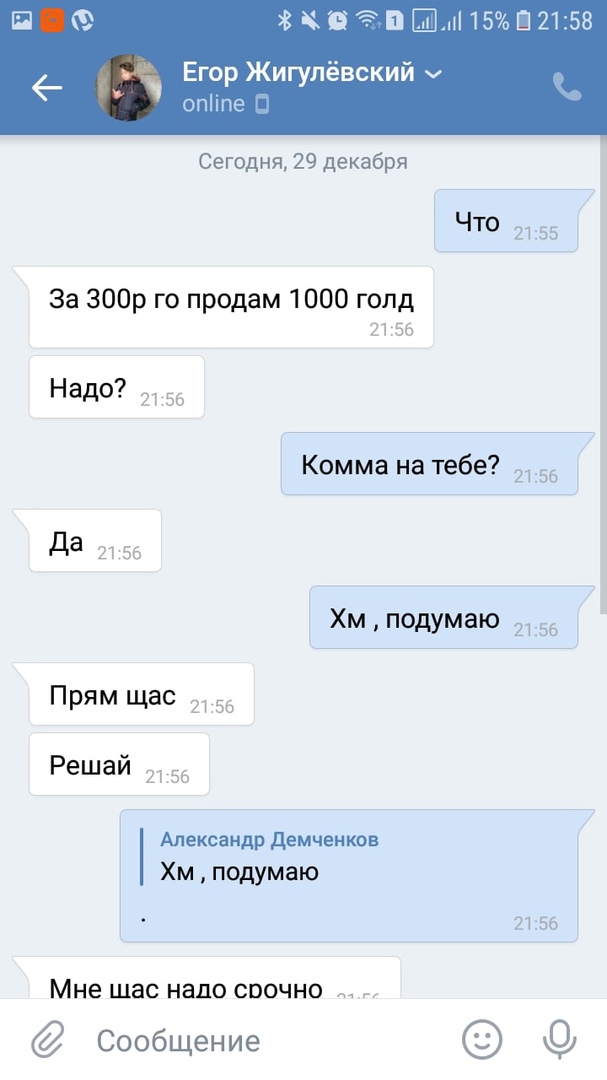This screenshot has width=607, height=1080.
Task: Call Егор Жигулёвский
Action: (566, 88)
